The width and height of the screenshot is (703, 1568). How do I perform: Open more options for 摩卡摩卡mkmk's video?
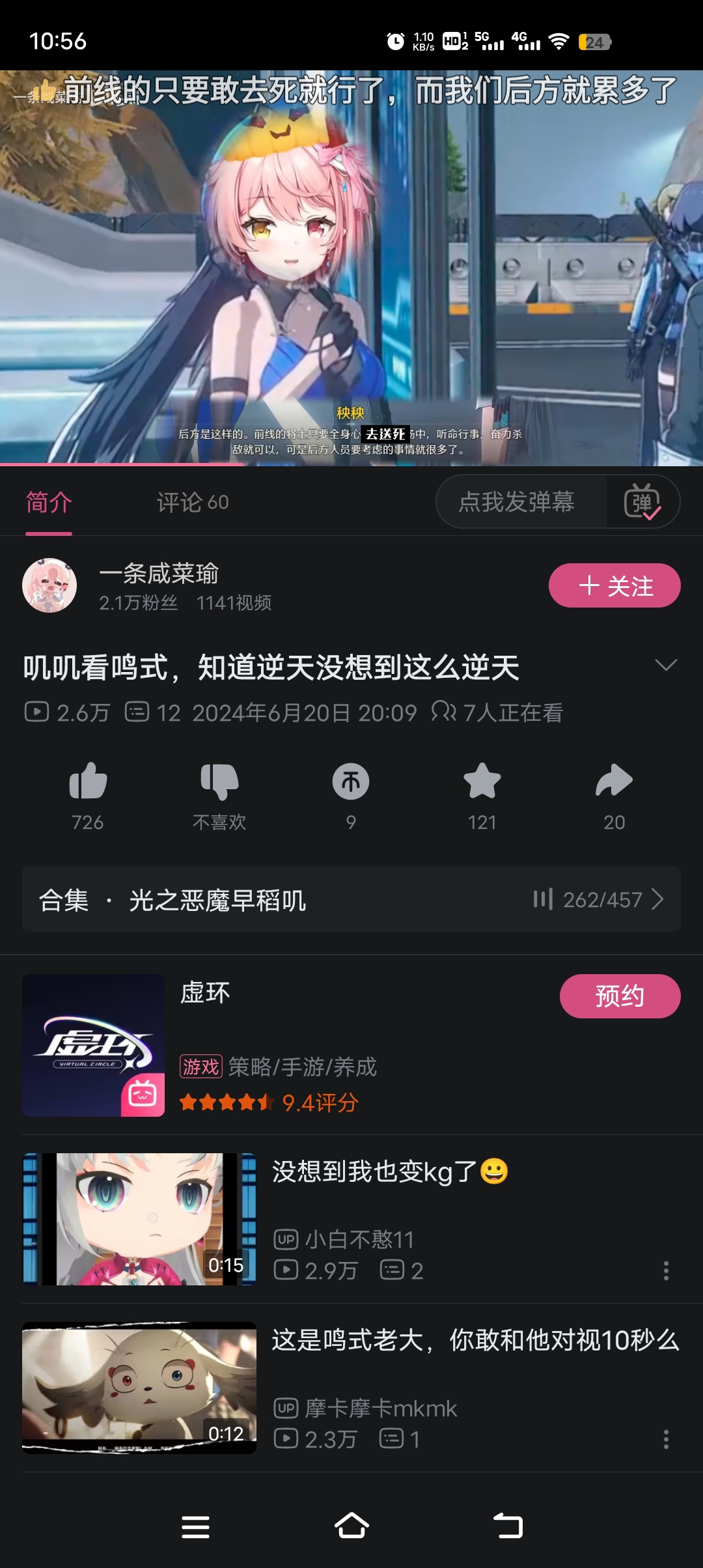[666, 1439]
